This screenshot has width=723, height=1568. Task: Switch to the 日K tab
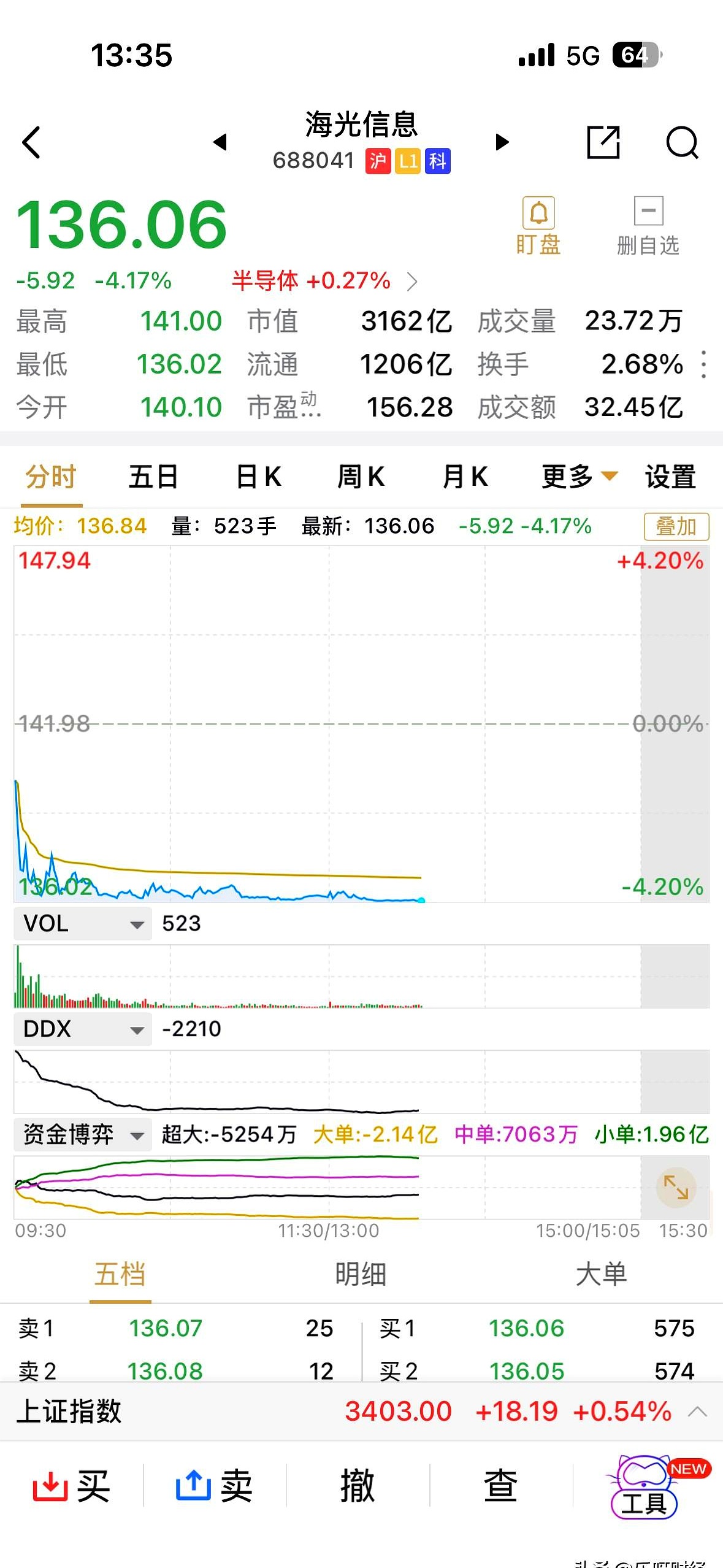pyautogui.click(x=258, y=476)
